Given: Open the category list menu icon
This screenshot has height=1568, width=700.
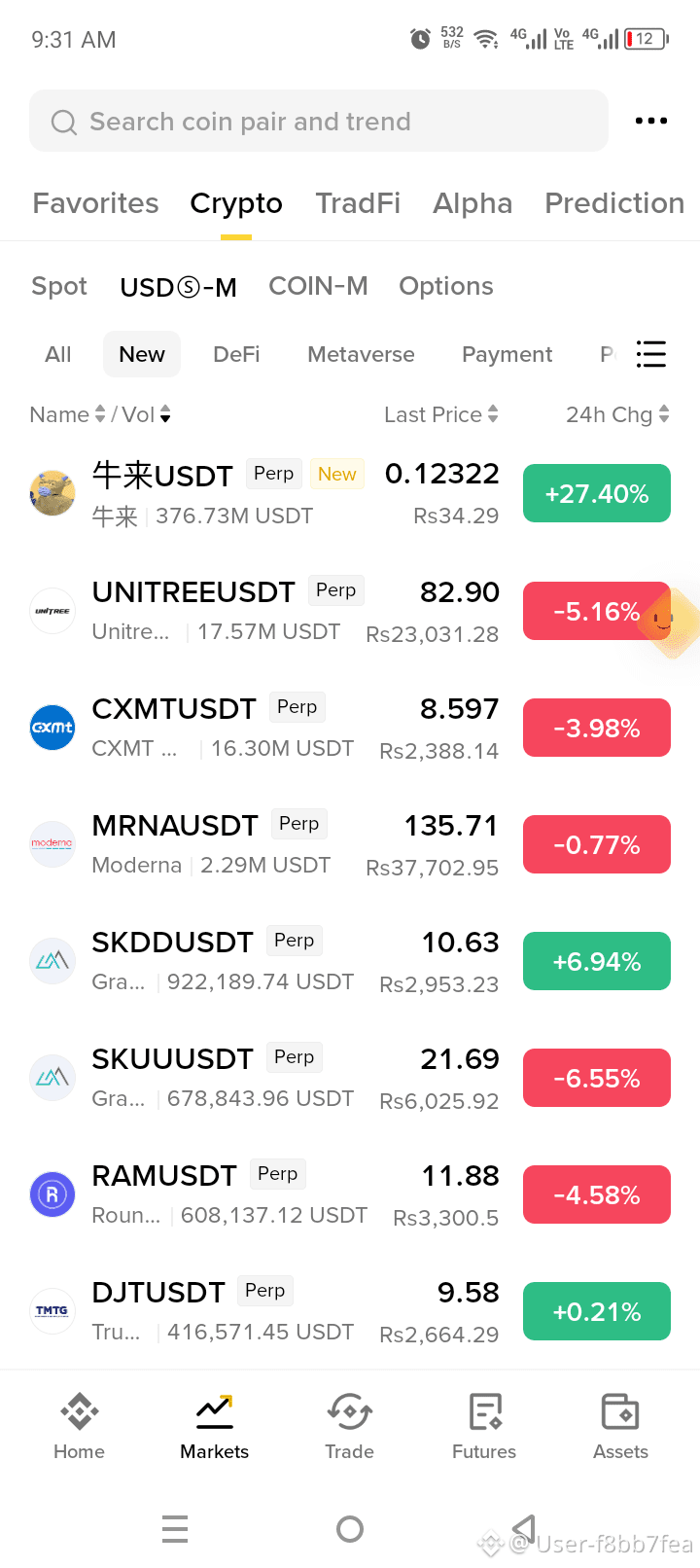Looking at the screenshot, I should coord(651,354).
